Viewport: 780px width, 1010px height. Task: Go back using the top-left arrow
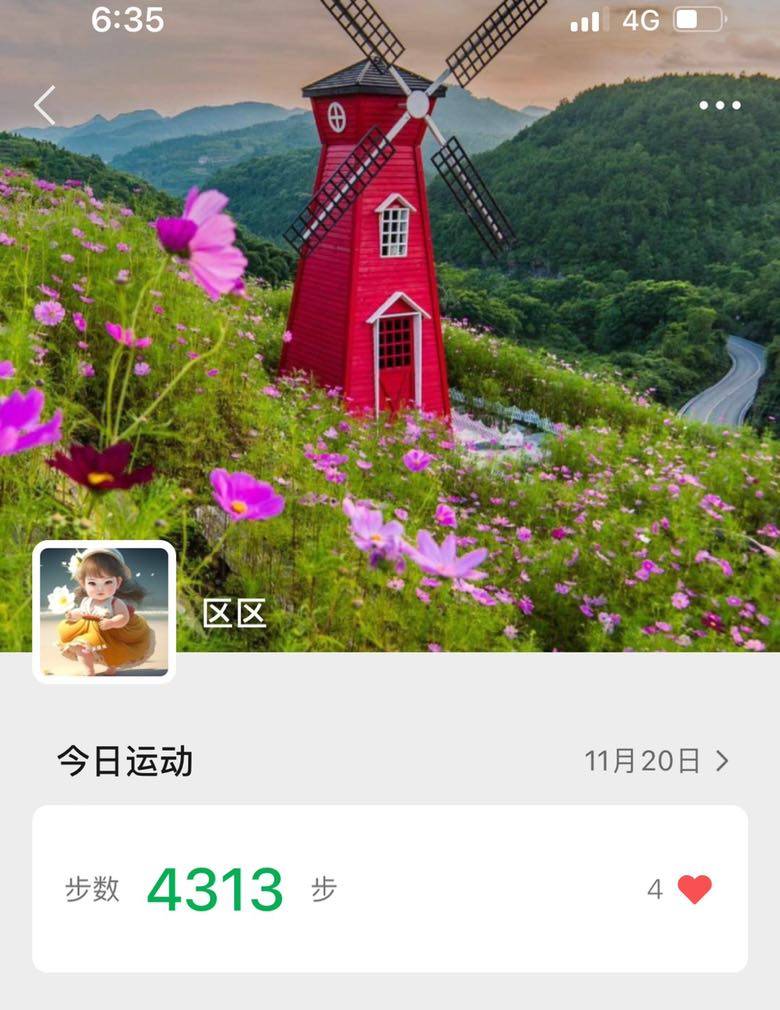[x=44, y=105]
